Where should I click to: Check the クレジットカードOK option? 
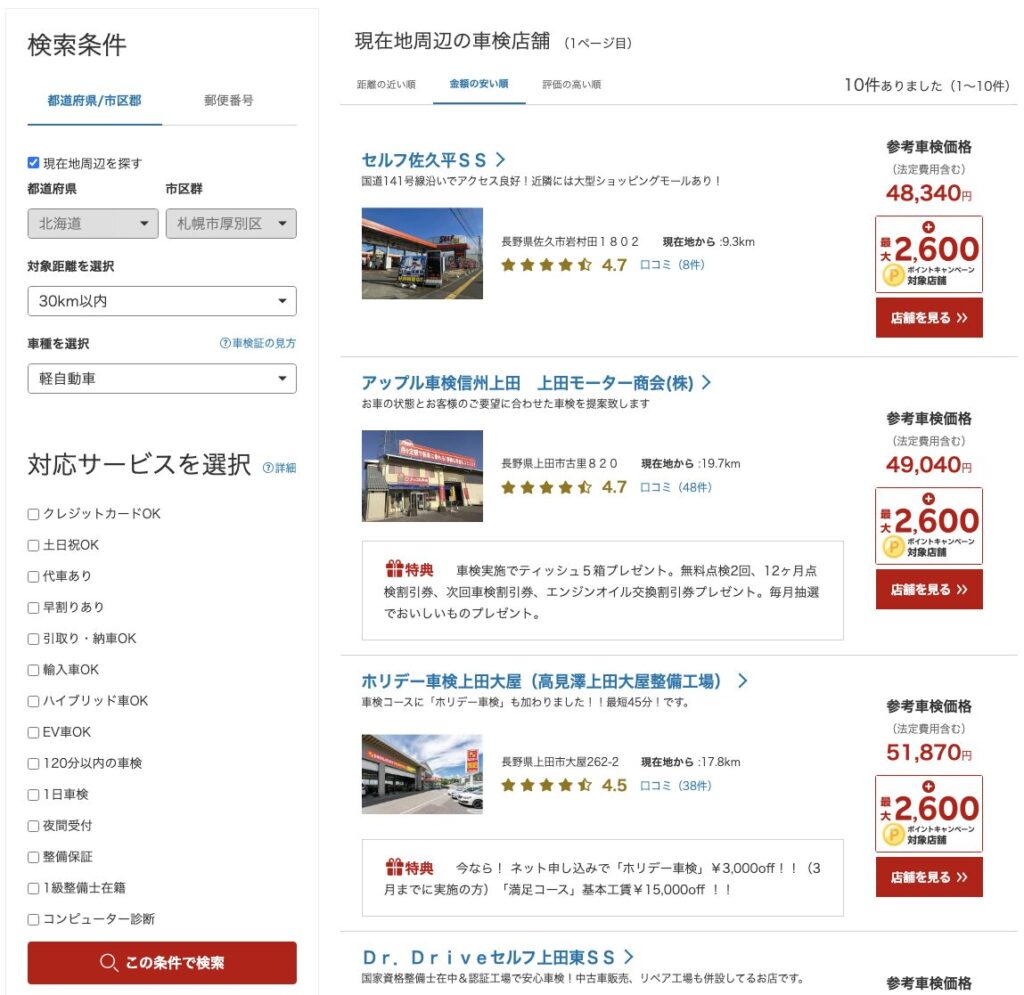click(34, 514)
